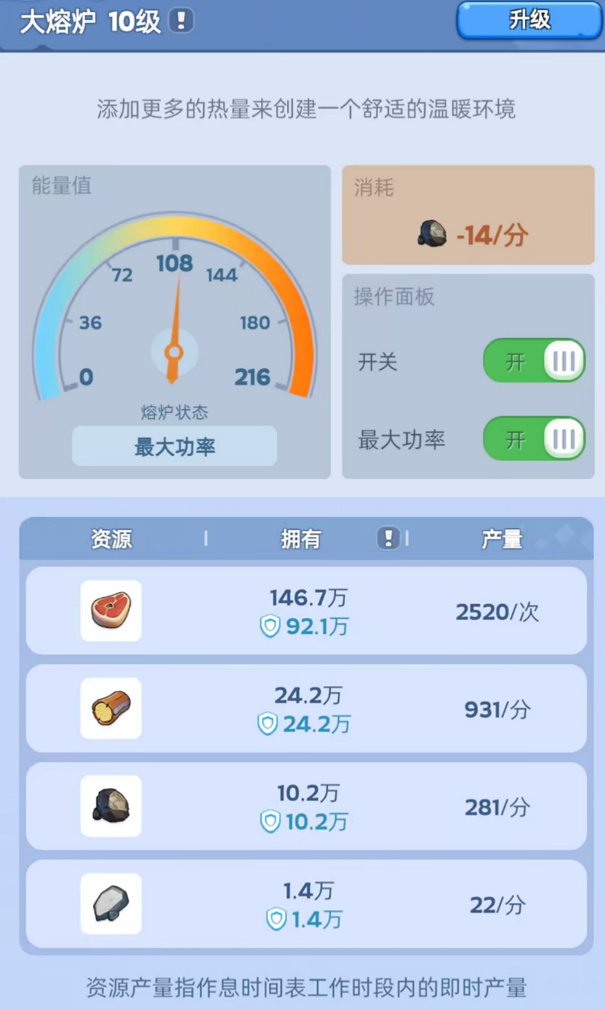The image size is (605, 1009).
Task: Turn off the 开关 furnace switch
Action: tap(533, 361)
